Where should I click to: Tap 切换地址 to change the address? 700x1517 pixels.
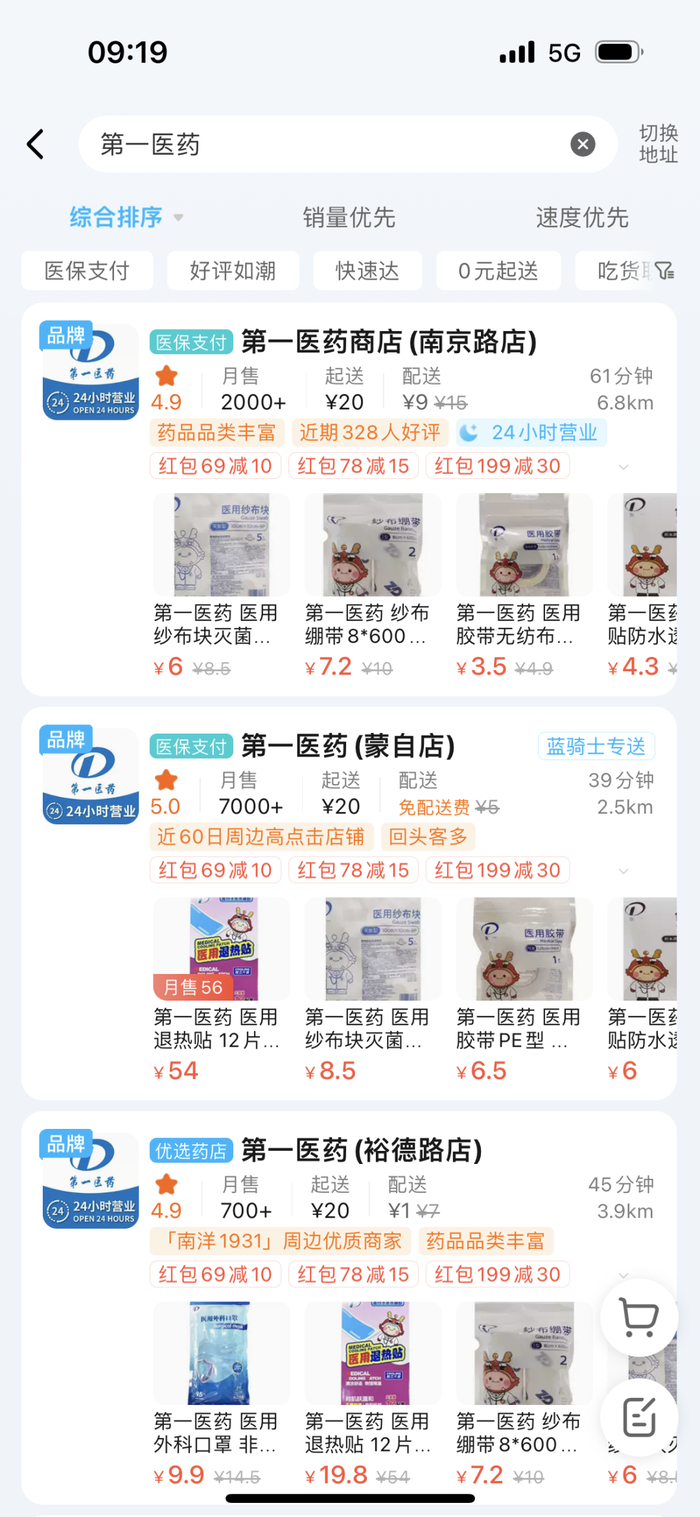[x=658, y=144]
